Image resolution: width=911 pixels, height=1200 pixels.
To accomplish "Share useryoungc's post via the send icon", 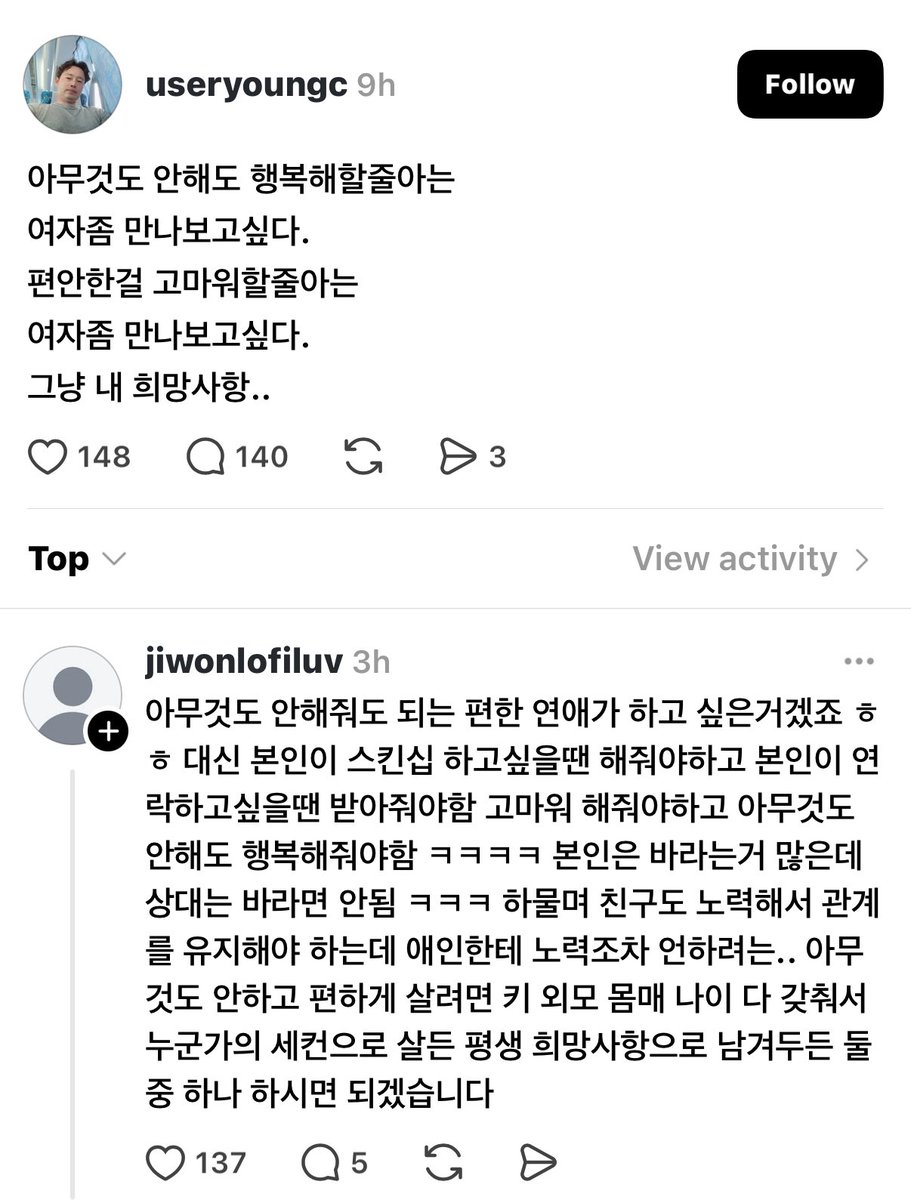I will 462,457.
